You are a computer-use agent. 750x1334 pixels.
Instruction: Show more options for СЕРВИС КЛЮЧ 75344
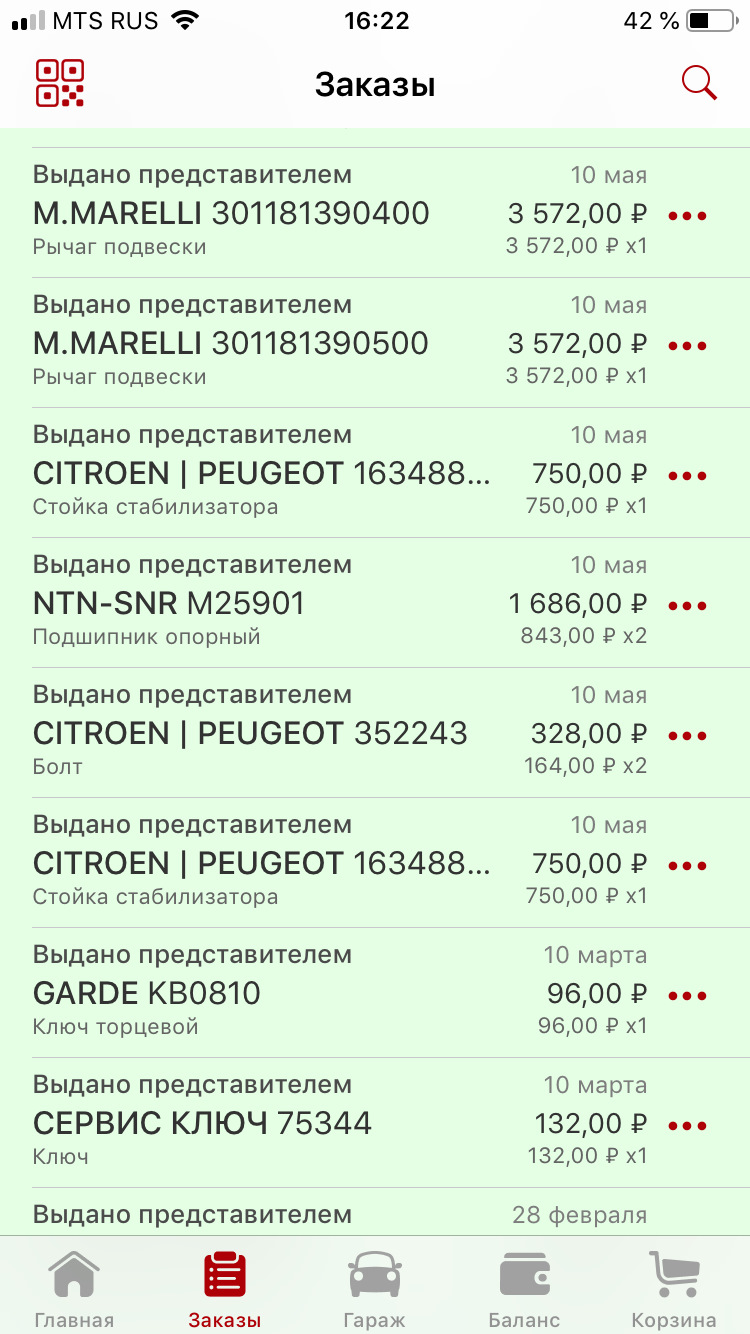click(687, 1125)
